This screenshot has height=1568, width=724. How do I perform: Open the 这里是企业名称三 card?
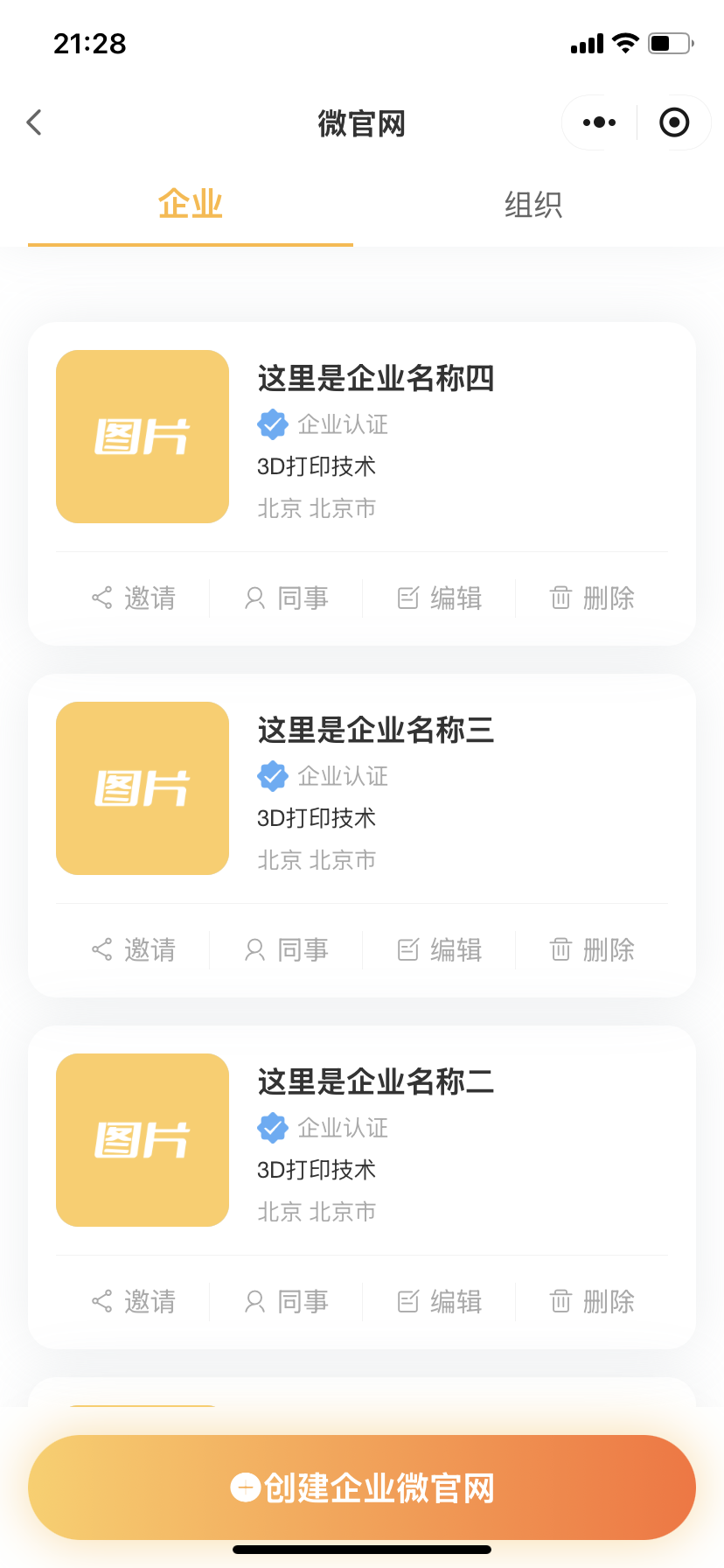point(362,788)
